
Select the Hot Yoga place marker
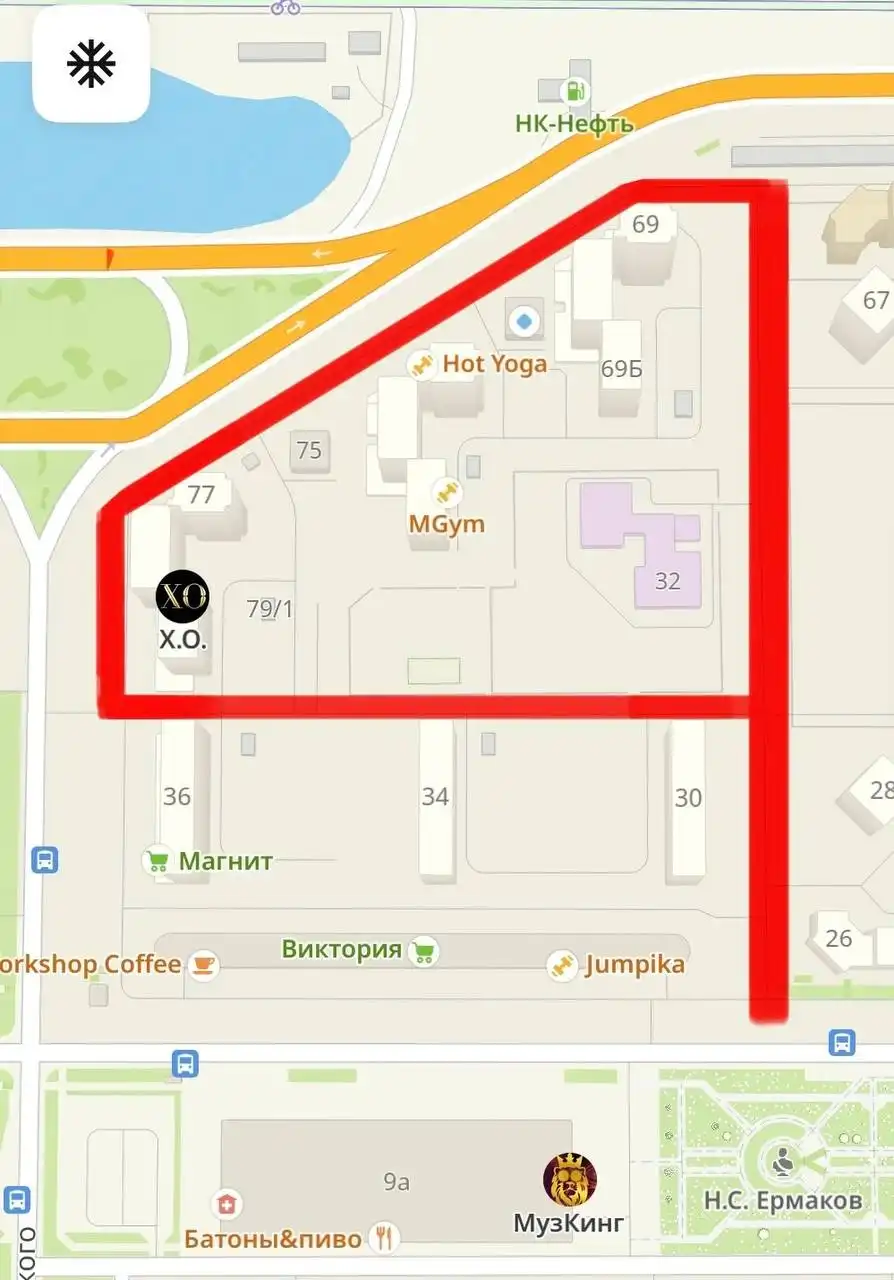pyautogui.click(x=422, y=364)
